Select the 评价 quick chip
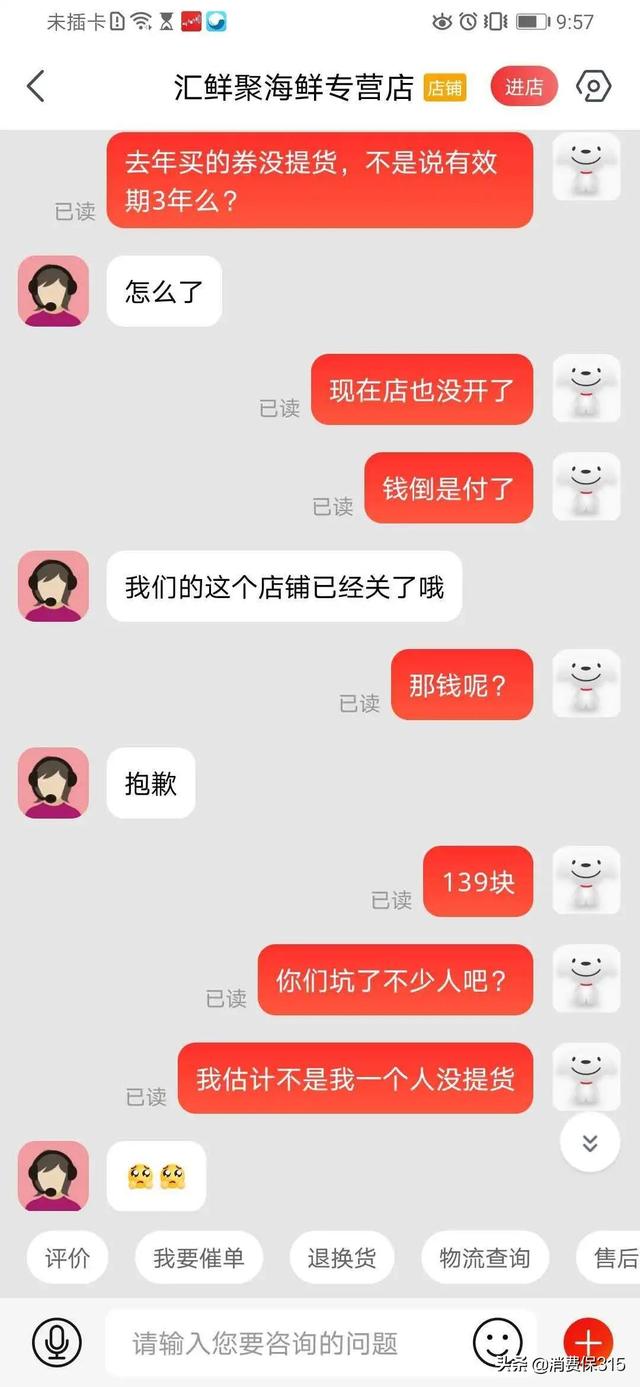 point(68,1258)
